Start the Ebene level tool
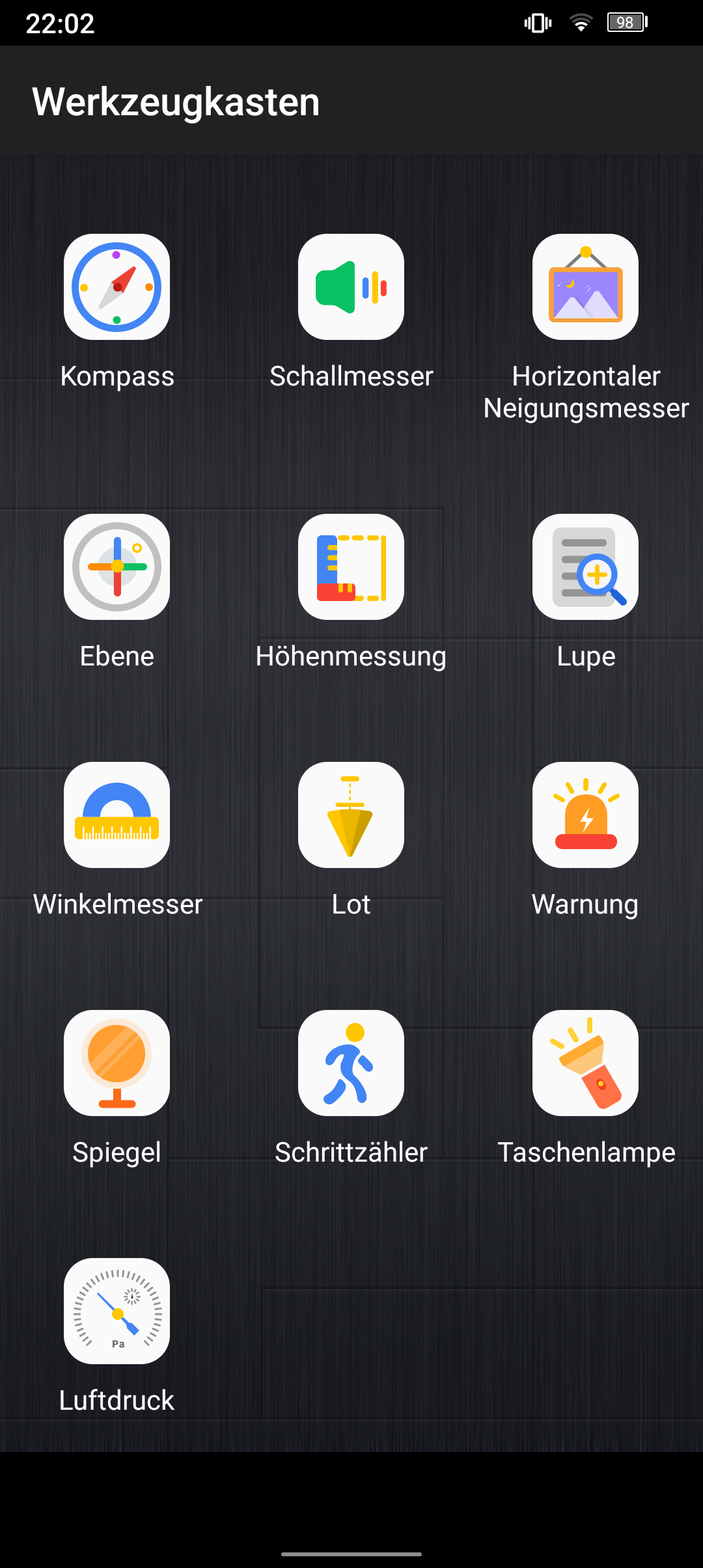The width and height of the screenshot is (703, 1568). pyautogui.click(x=117, y=567)
